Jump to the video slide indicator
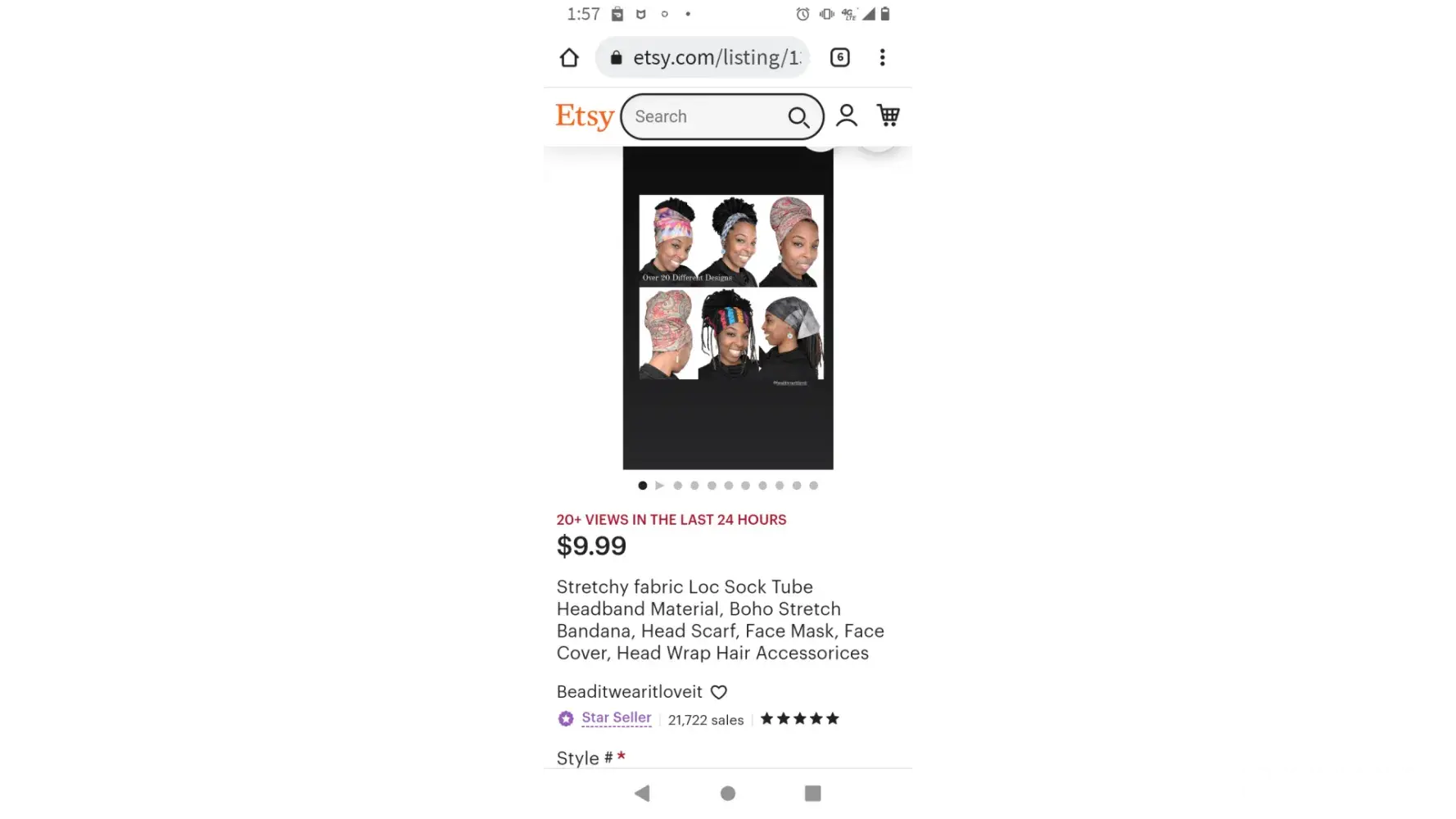Viewport: 1456px width, 819px height. (660, 486)
